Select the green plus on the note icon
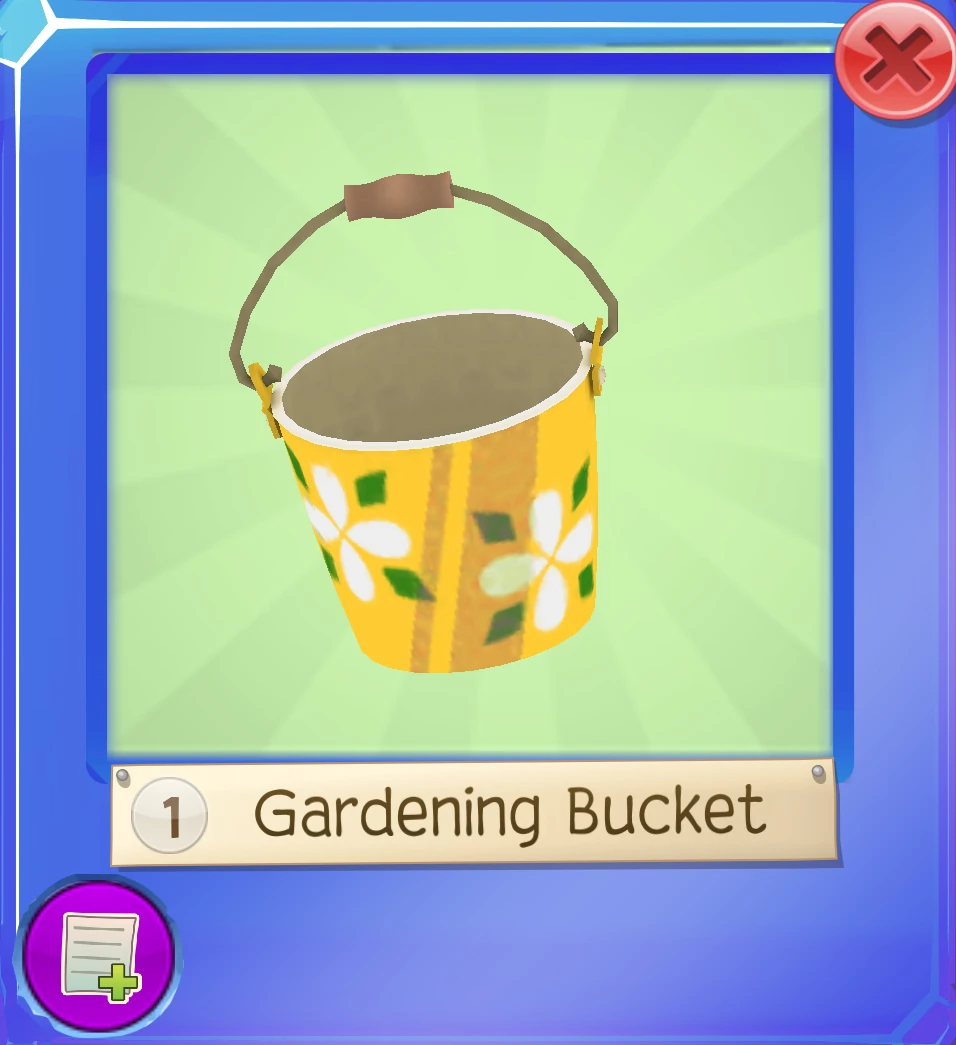Viewport: 956px width, 1045px height. tap(117, 985)
